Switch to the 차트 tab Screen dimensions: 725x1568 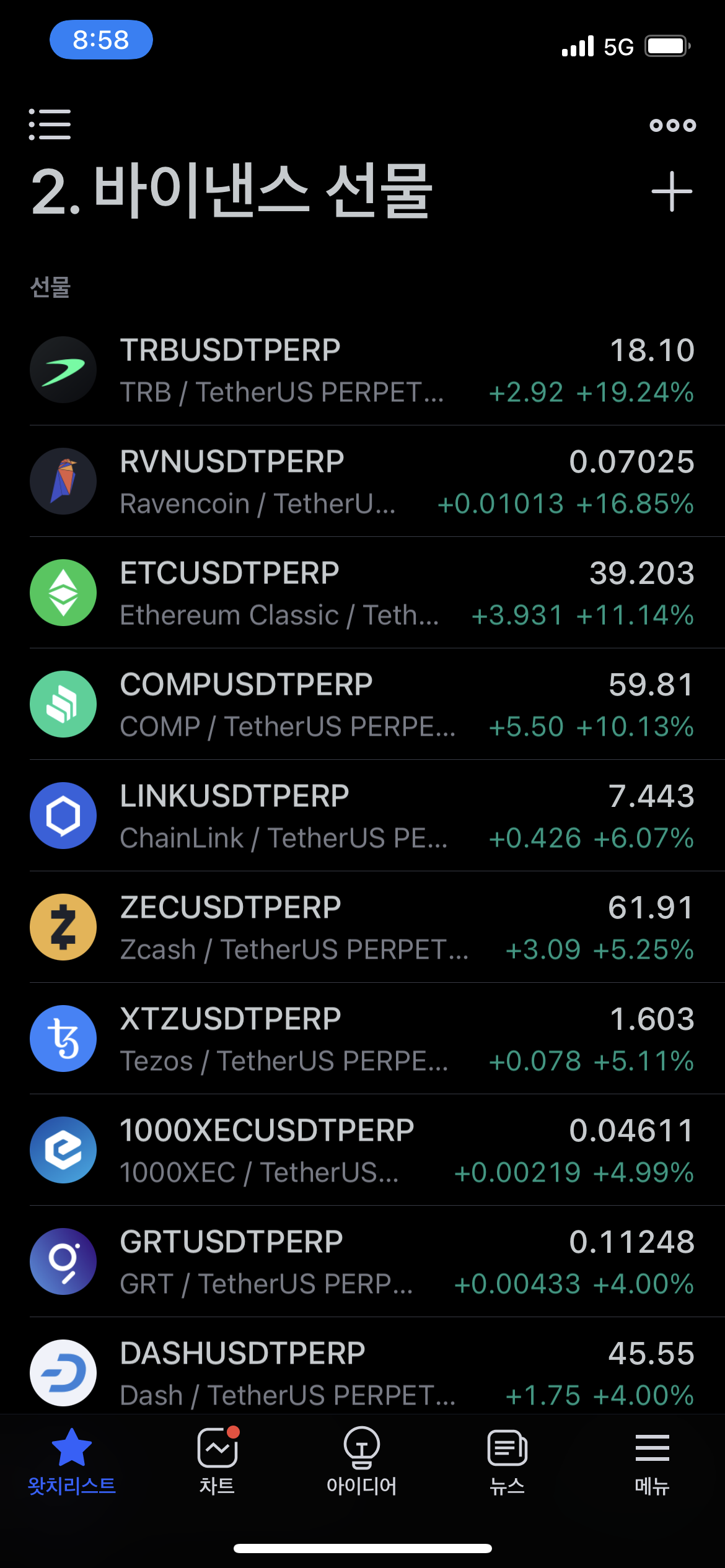coord(217,1461)
